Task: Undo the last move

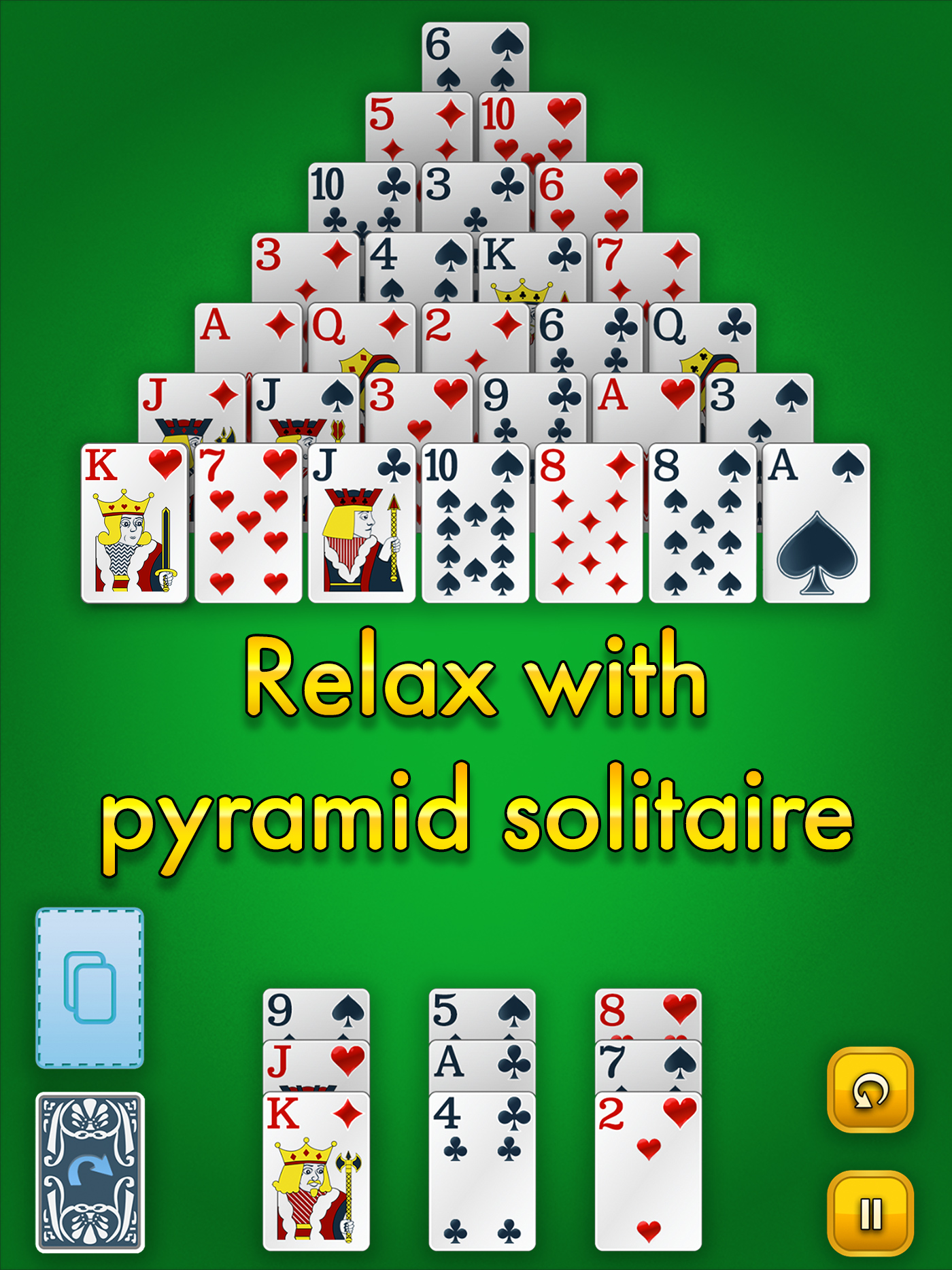Action: (x=870, y=1090)
